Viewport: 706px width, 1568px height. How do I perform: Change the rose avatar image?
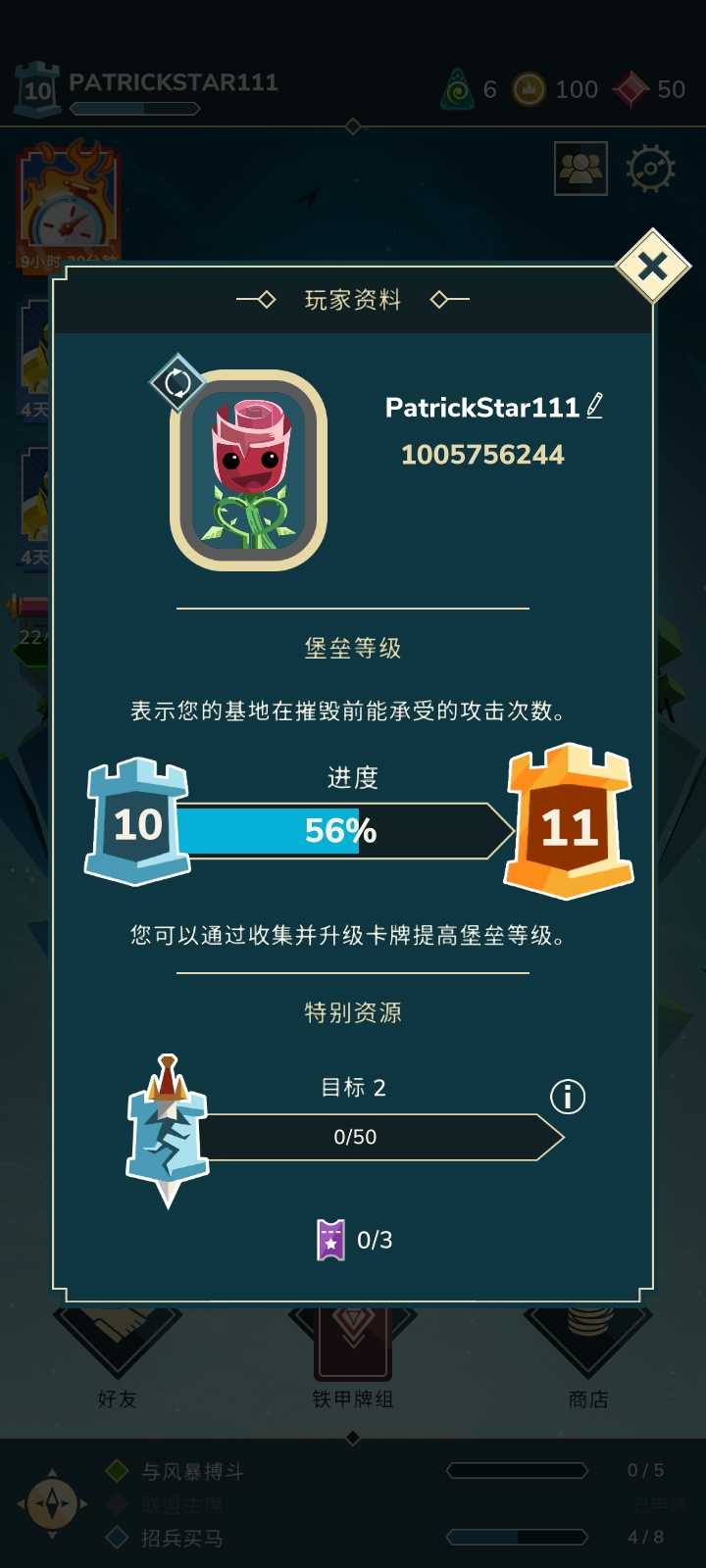click(x=177, y=382)
